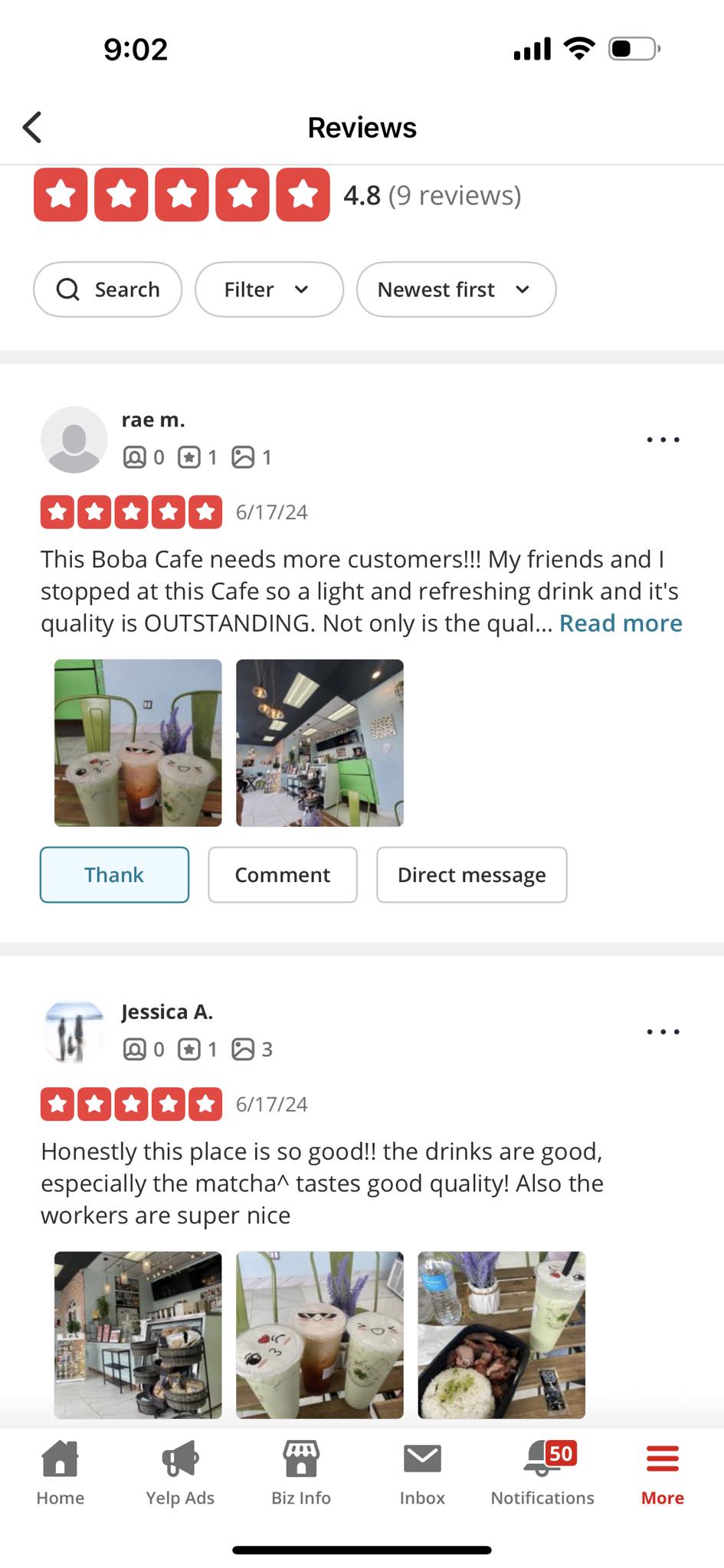View rae m.'s drinks photo
Viewport: 724px width, 1568px height.
(x=138, y=743)
